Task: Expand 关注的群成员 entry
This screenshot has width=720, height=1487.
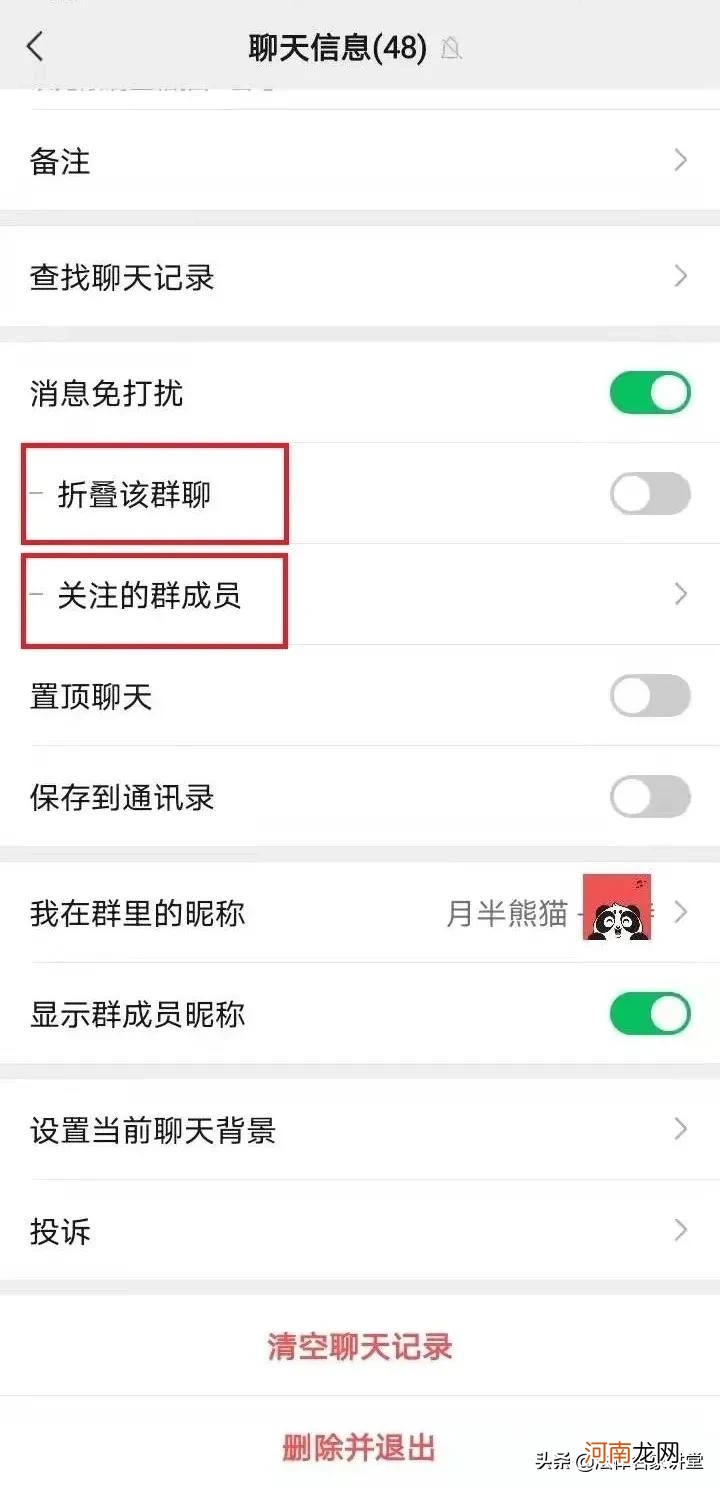Action: 681,595
